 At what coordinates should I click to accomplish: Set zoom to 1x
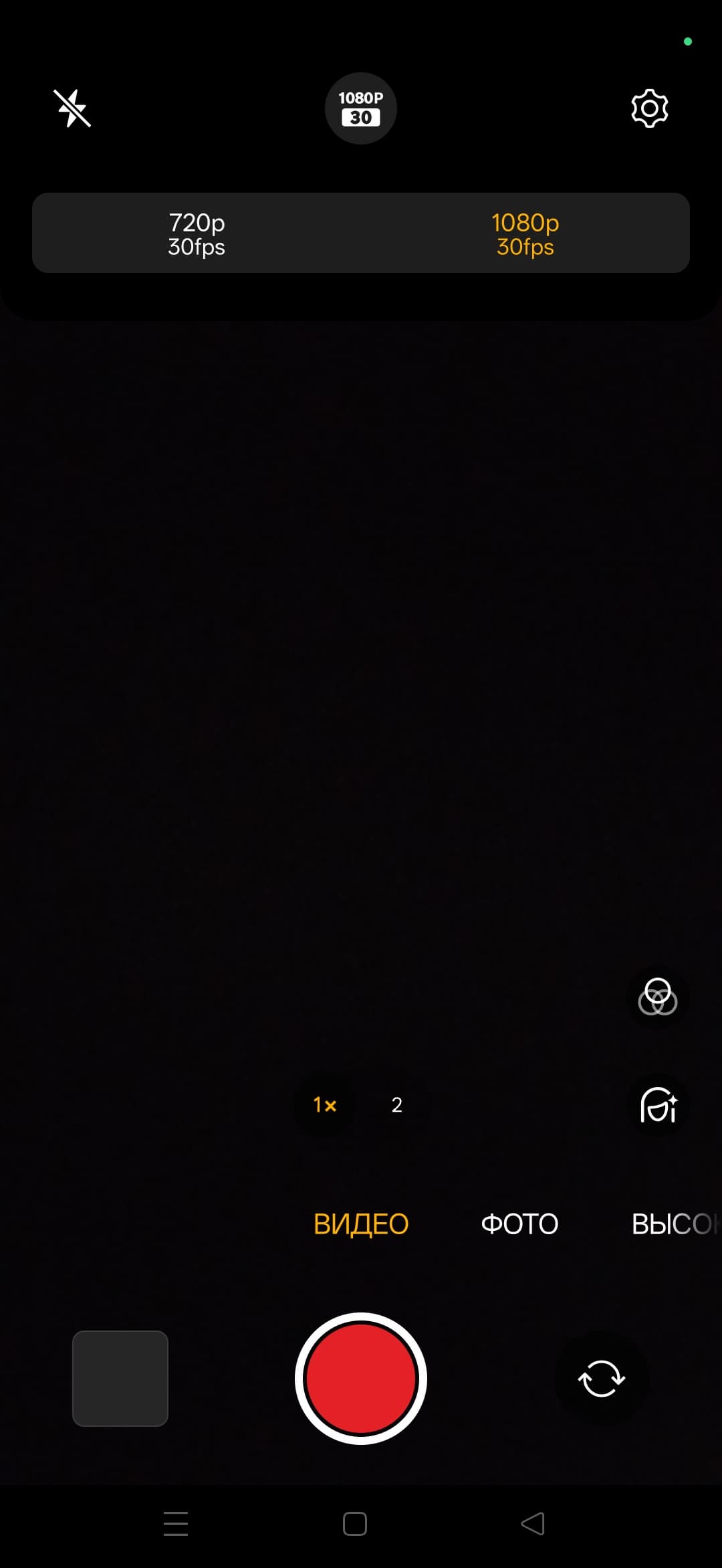click(x=325, y=1105)
